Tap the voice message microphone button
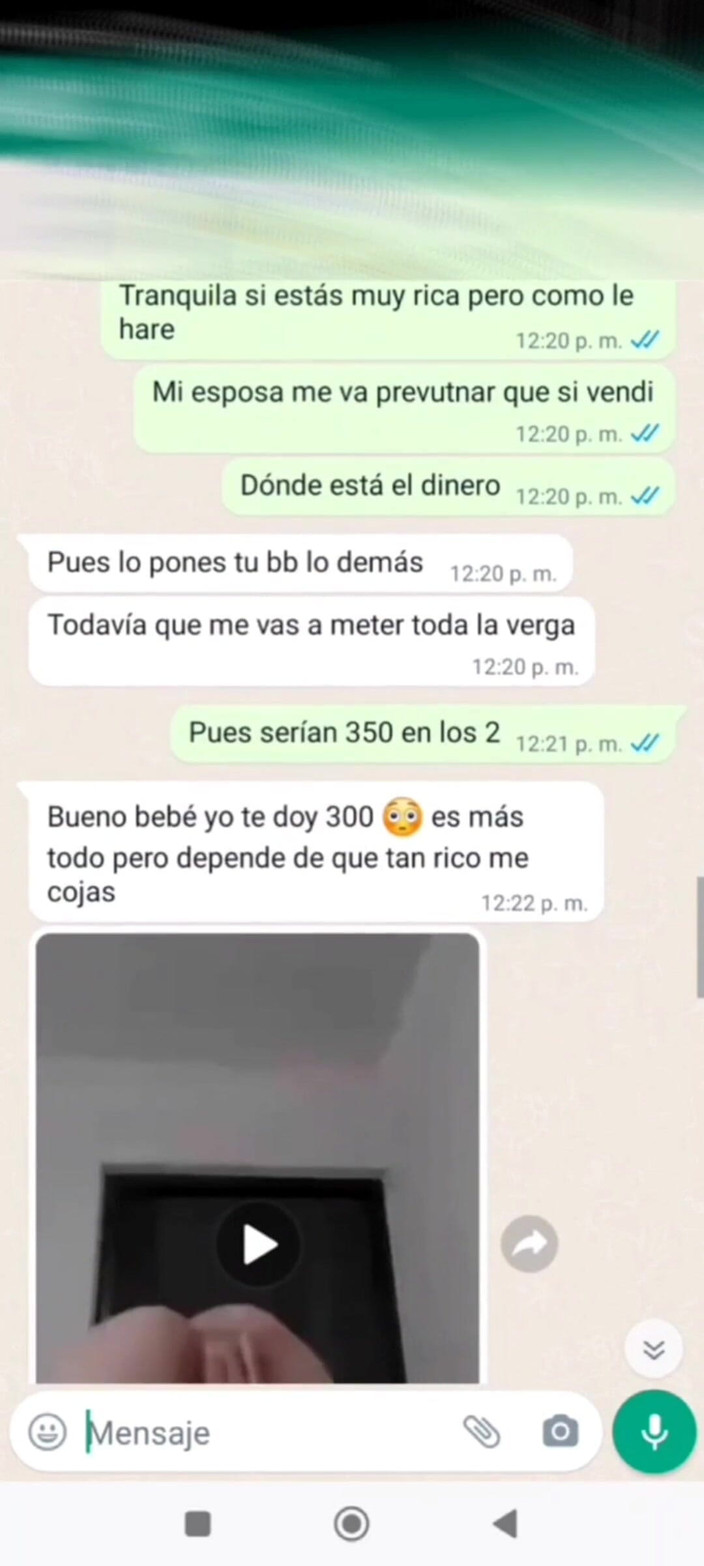Image resolution: width=704 pixels, height=1566 pixels. [654, 1431]
